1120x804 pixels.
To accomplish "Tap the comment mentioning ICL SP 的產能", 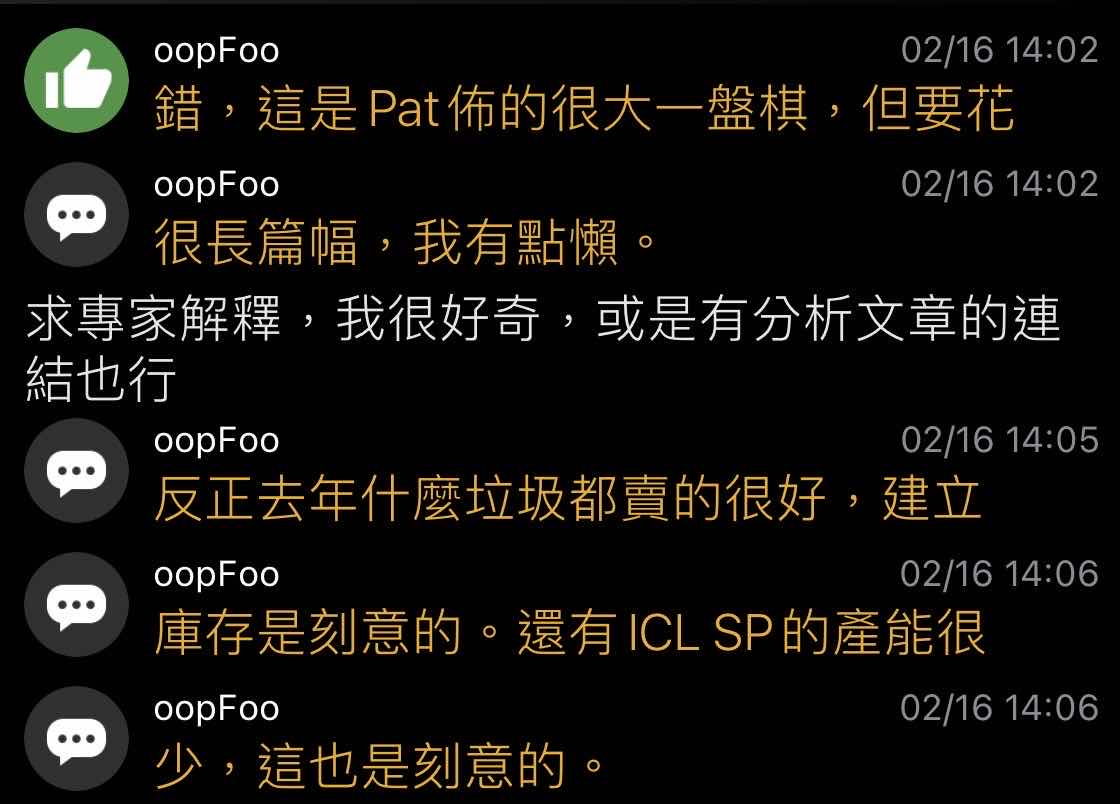I will point(569,634).
